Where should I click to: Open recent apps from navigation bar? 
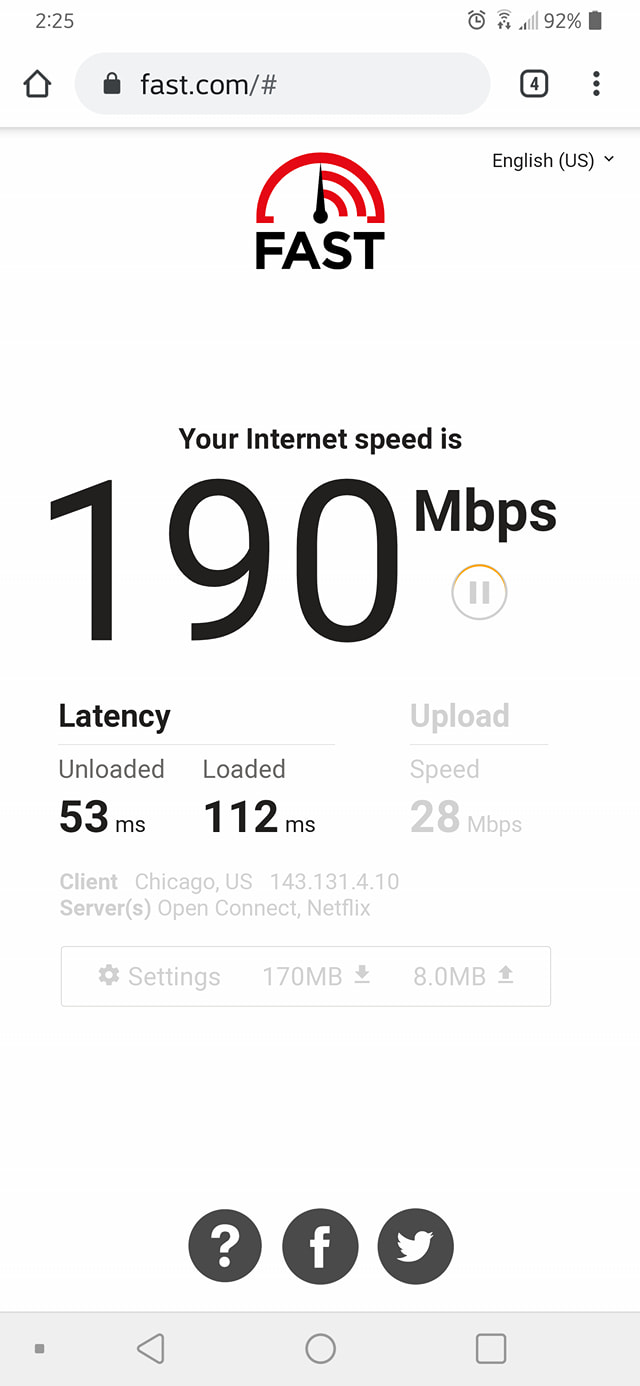click(491, 1349)
